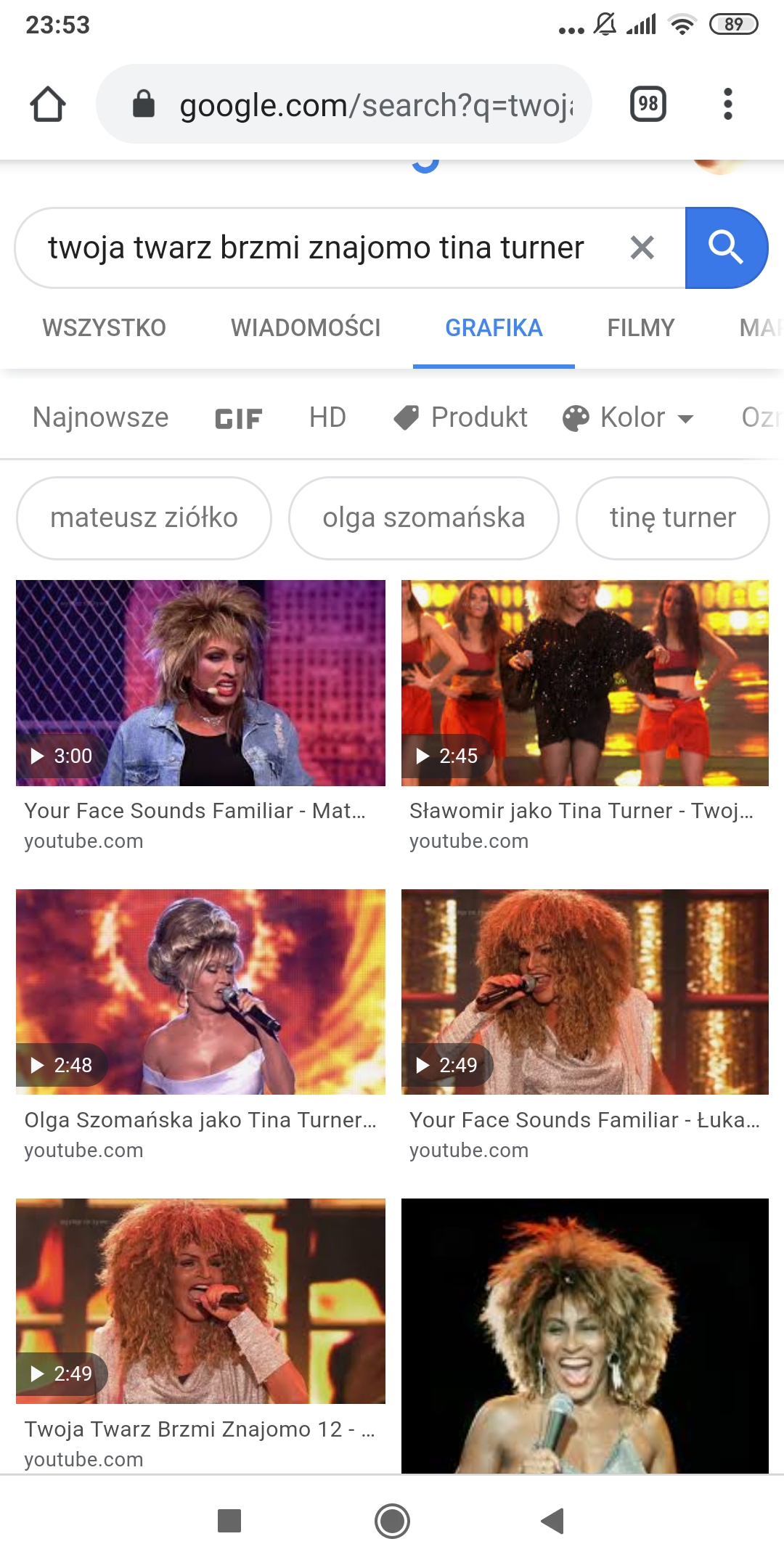This screenshot has height=1568, width=784.
Task: Select the mateusz ziółko suggestion chip
Action: tap(144, 518)
